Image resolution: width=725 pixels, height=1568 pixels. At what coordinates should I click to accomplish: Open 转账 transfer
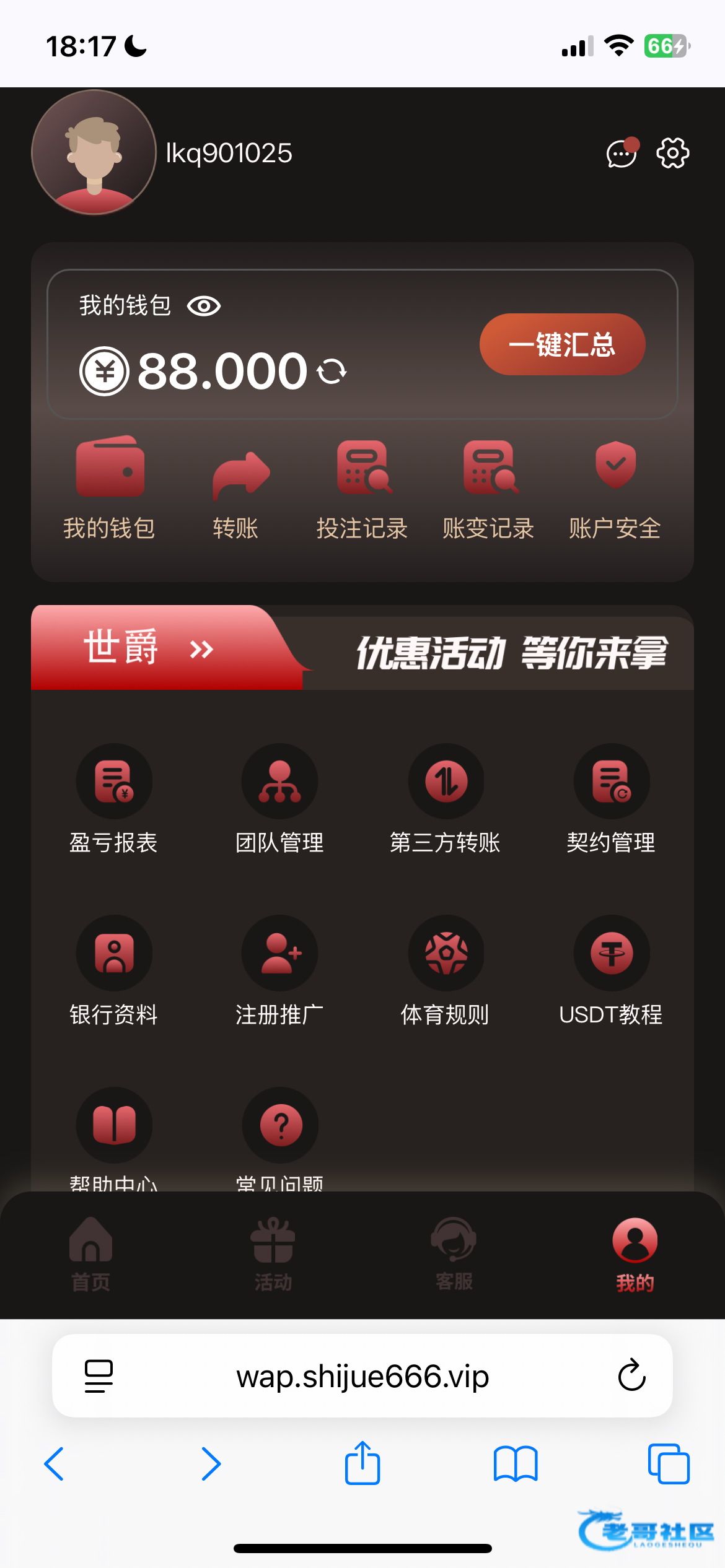click(235, 489)
